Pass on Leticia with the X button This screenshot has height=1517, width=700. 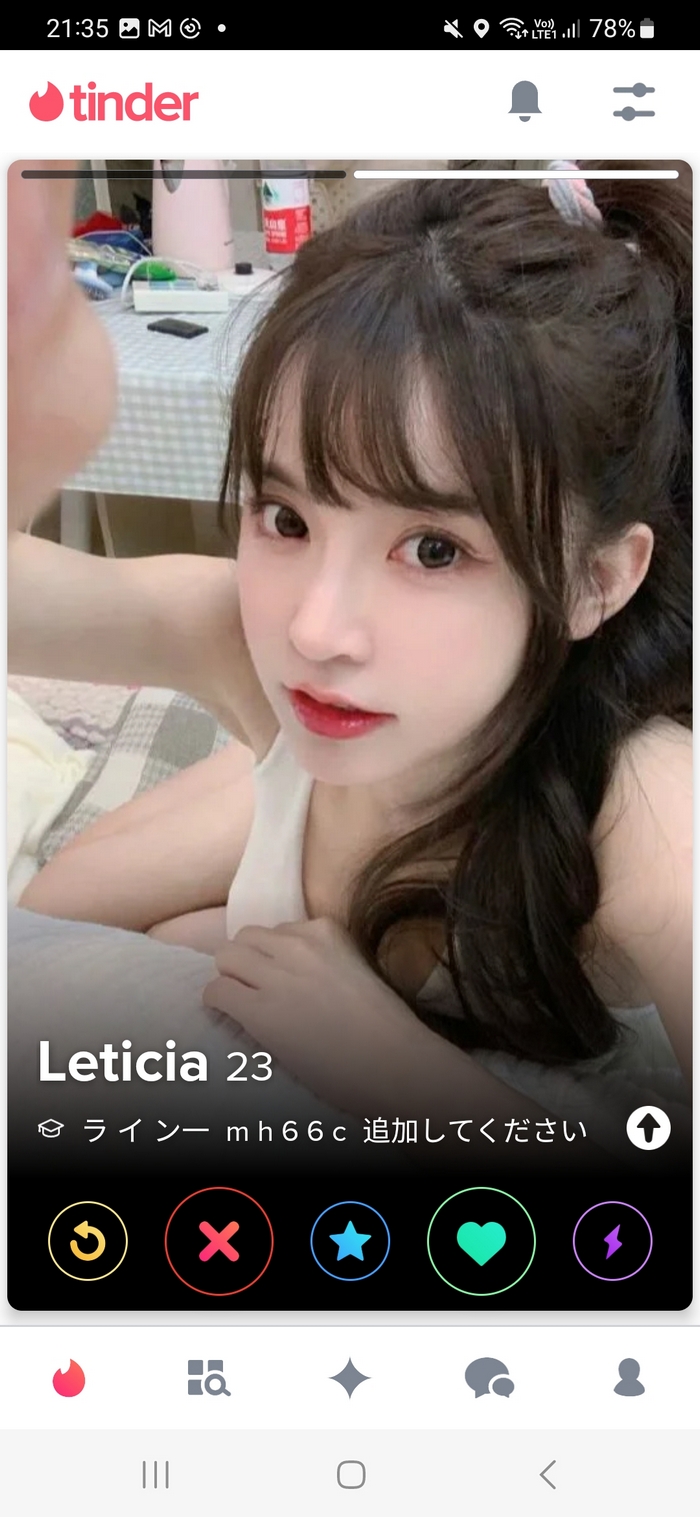click(x=219, y=1241)
